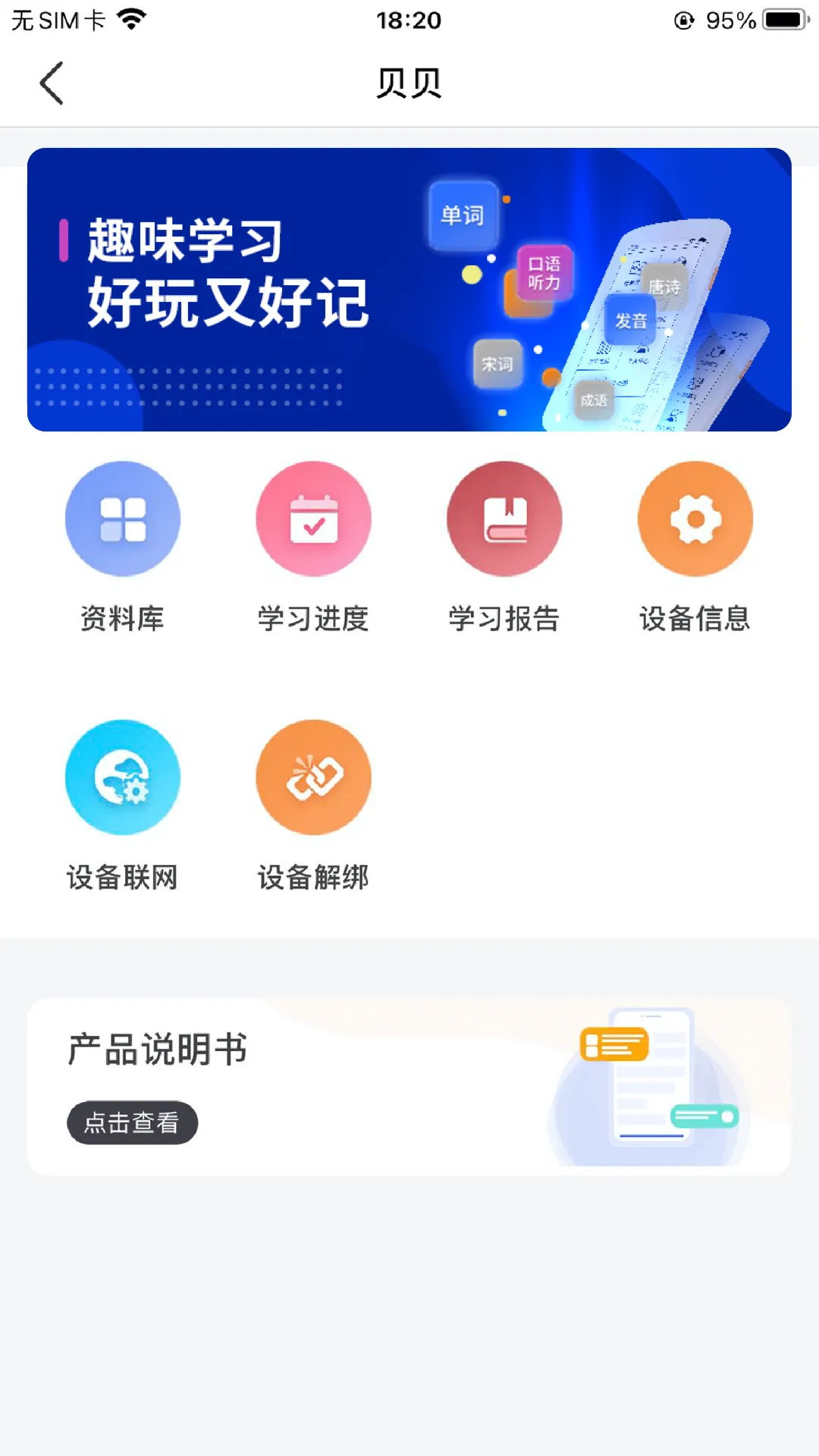Click the 单词 tag in the banner
The height and width of the screenshot is (1456, 819).
click(462, 215)
